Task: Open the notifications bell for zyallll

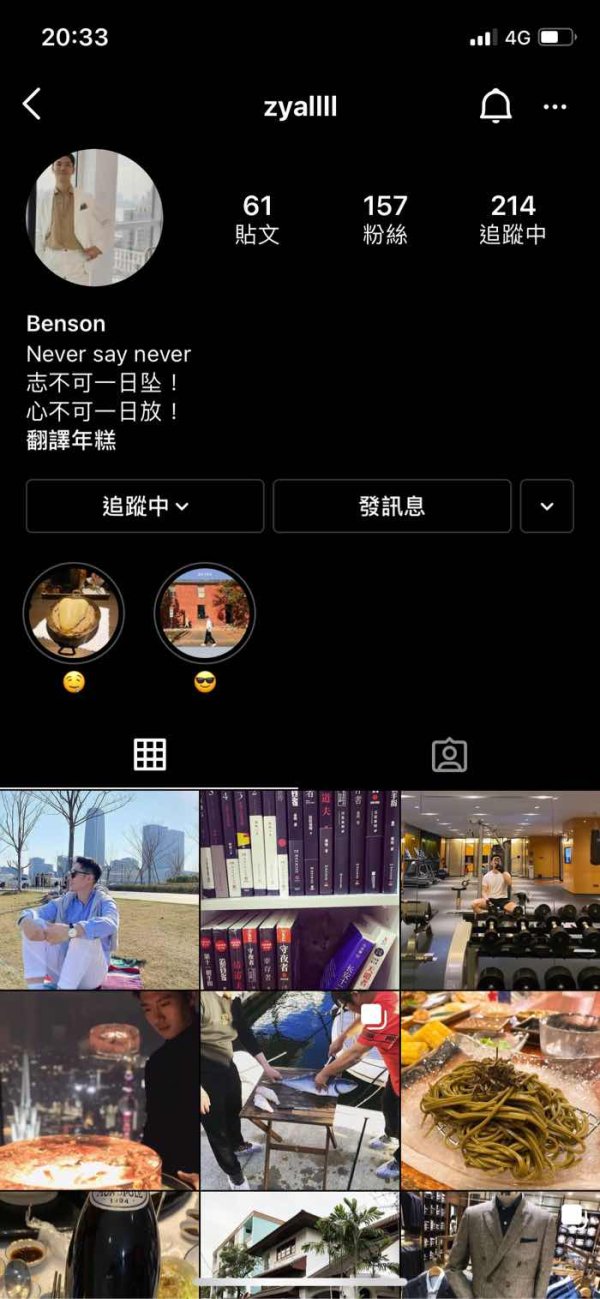Action: tap(495, 106)
